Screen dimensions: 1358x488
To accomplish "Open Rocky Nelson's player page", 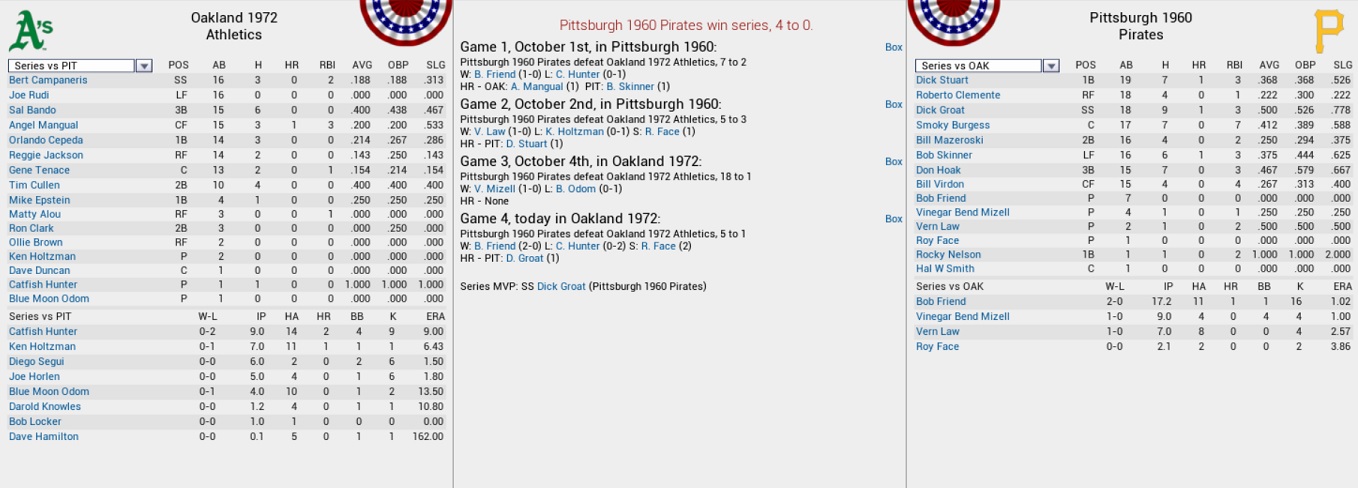I will [x=947, y=254].
